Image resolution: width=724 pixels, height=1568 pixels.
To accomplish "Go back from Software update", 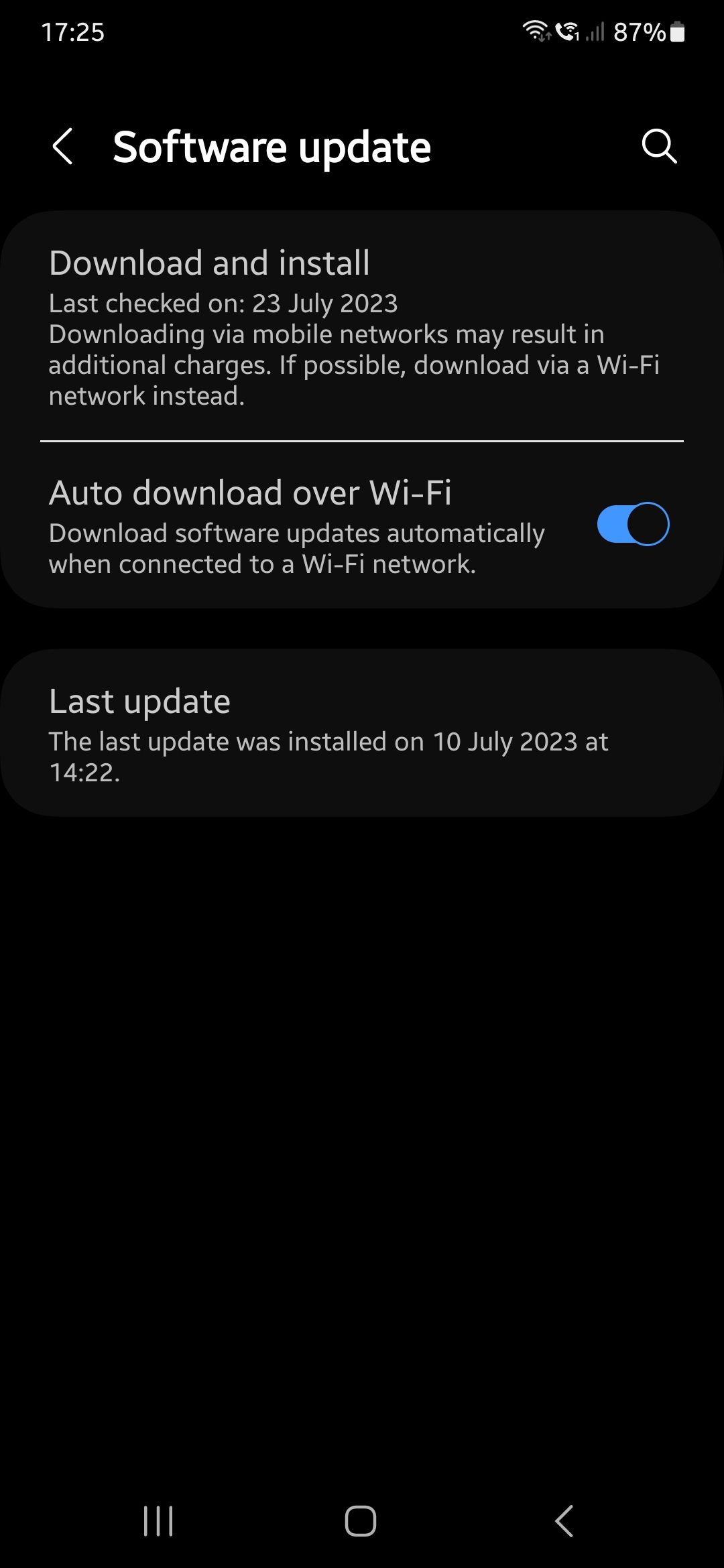I will [x=62, y=147].
